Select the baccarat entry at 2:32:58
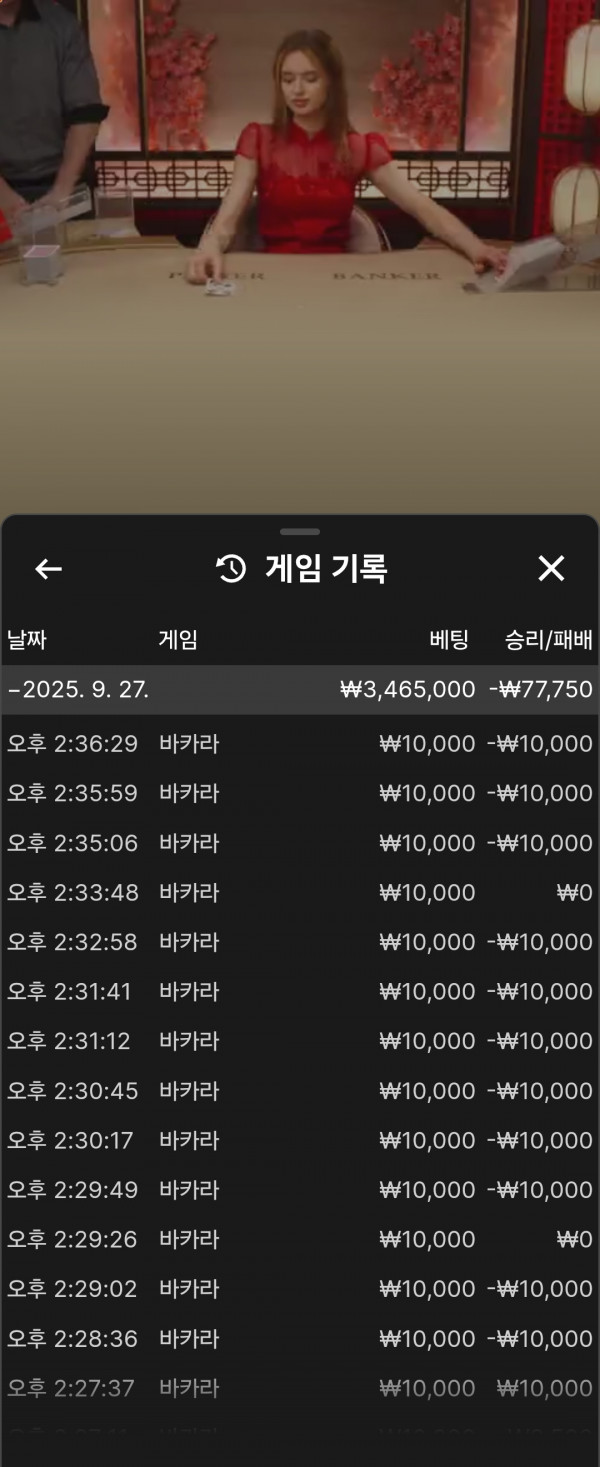This screenshot has height=1467, width=600. [x=300, y=942]
